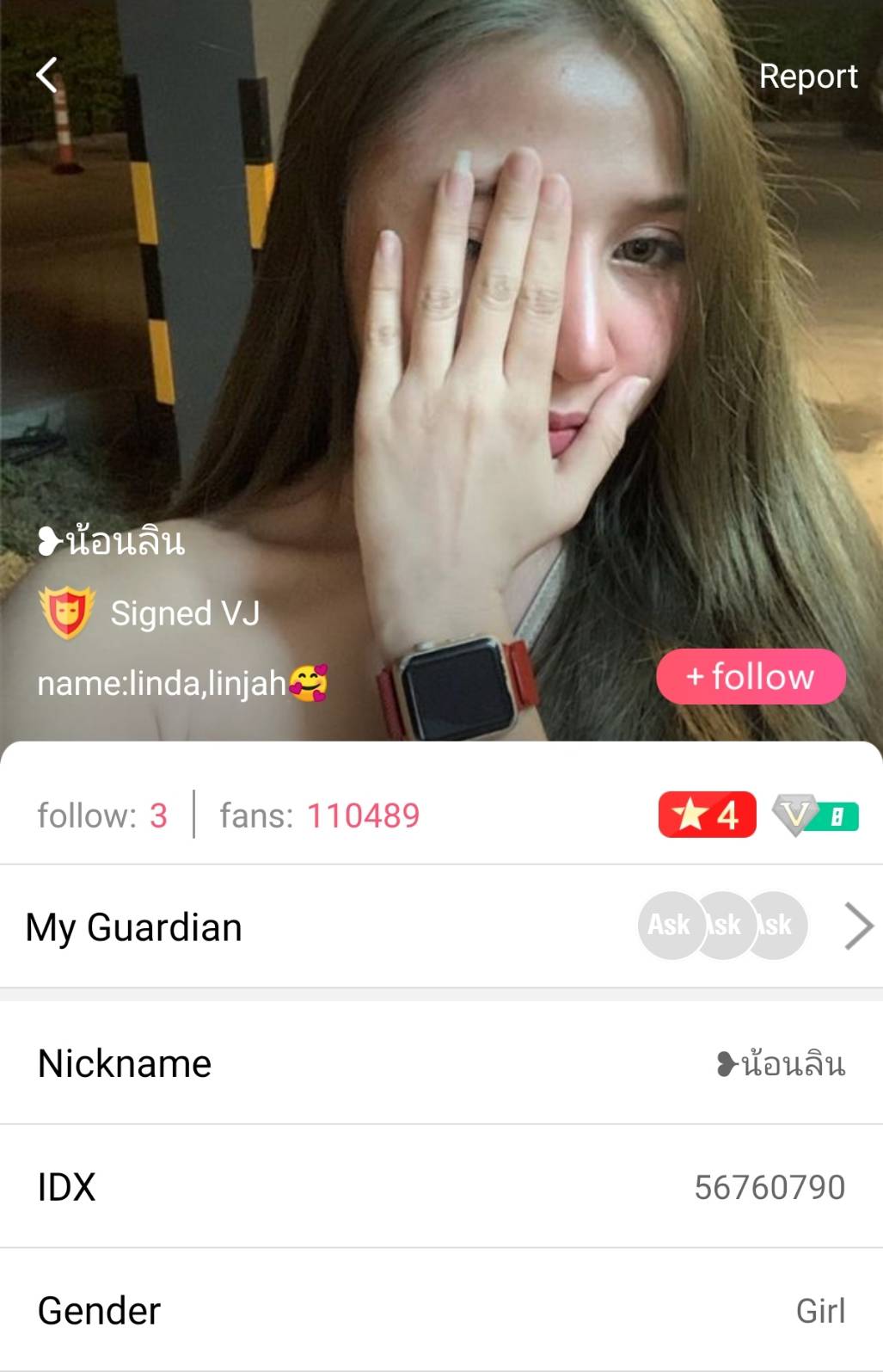
Task: Follow this streamer with the +follow button
Action: (x=751, y=677)
